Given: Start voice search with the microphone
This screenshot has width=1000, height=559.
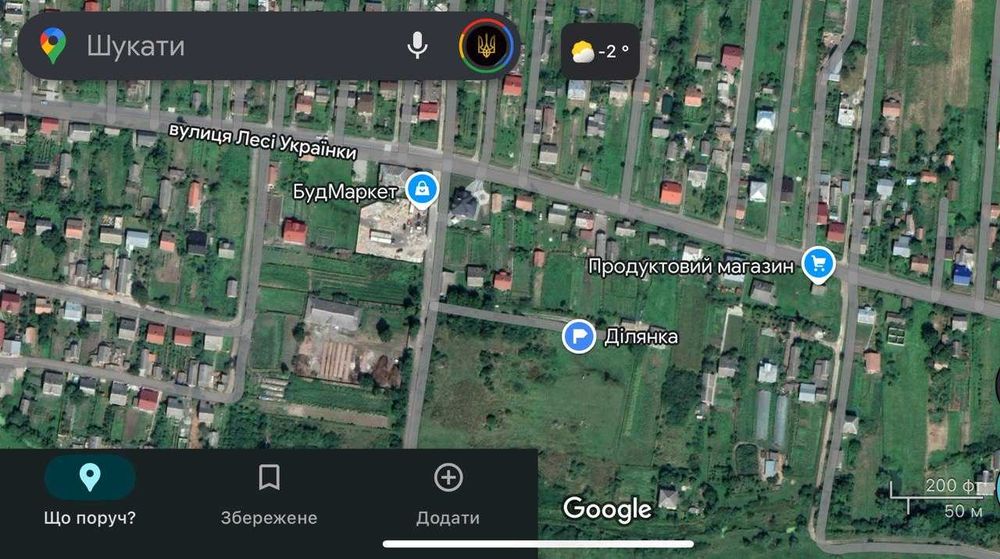Looking at the screenshot, I should point(418,46).
